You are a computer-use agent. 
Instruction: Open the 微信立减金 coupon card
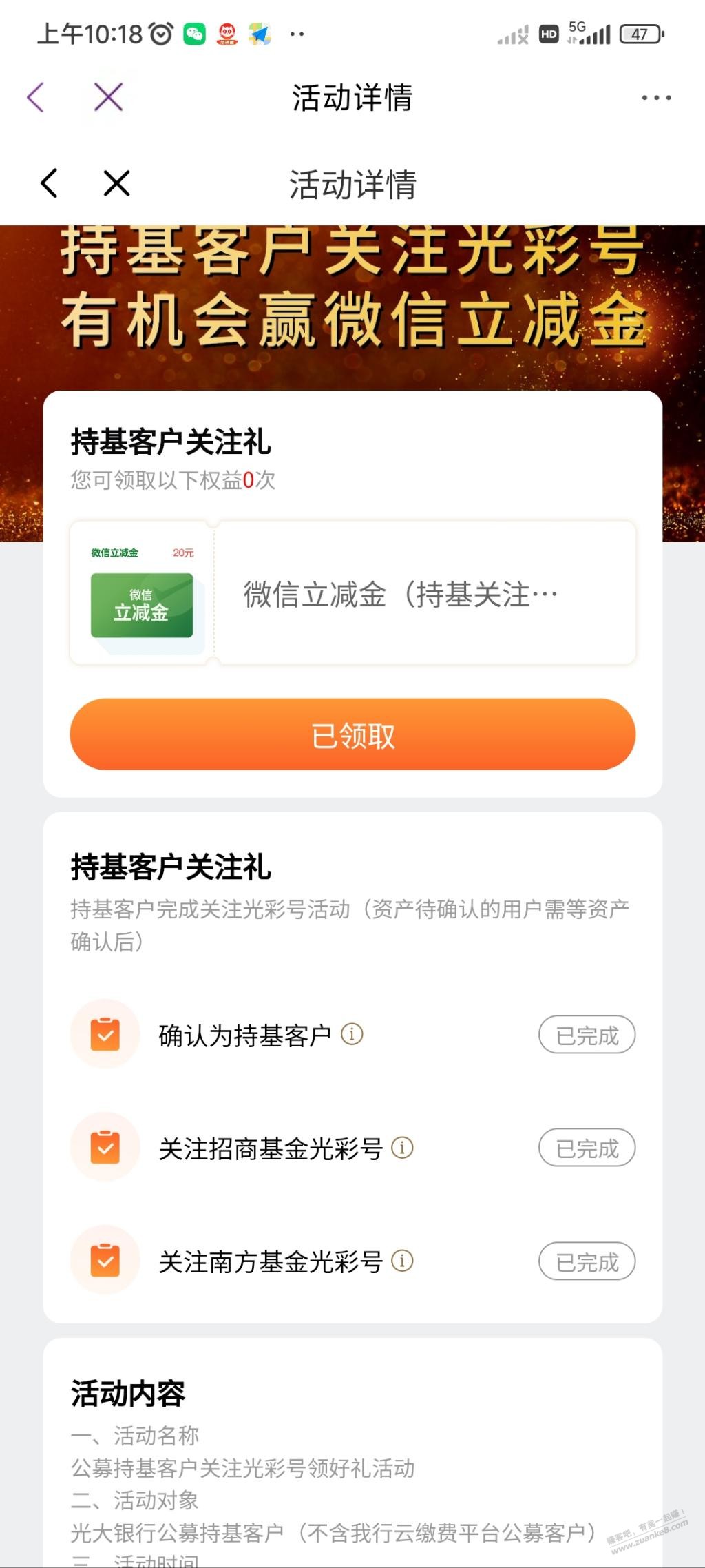point(352,593)
